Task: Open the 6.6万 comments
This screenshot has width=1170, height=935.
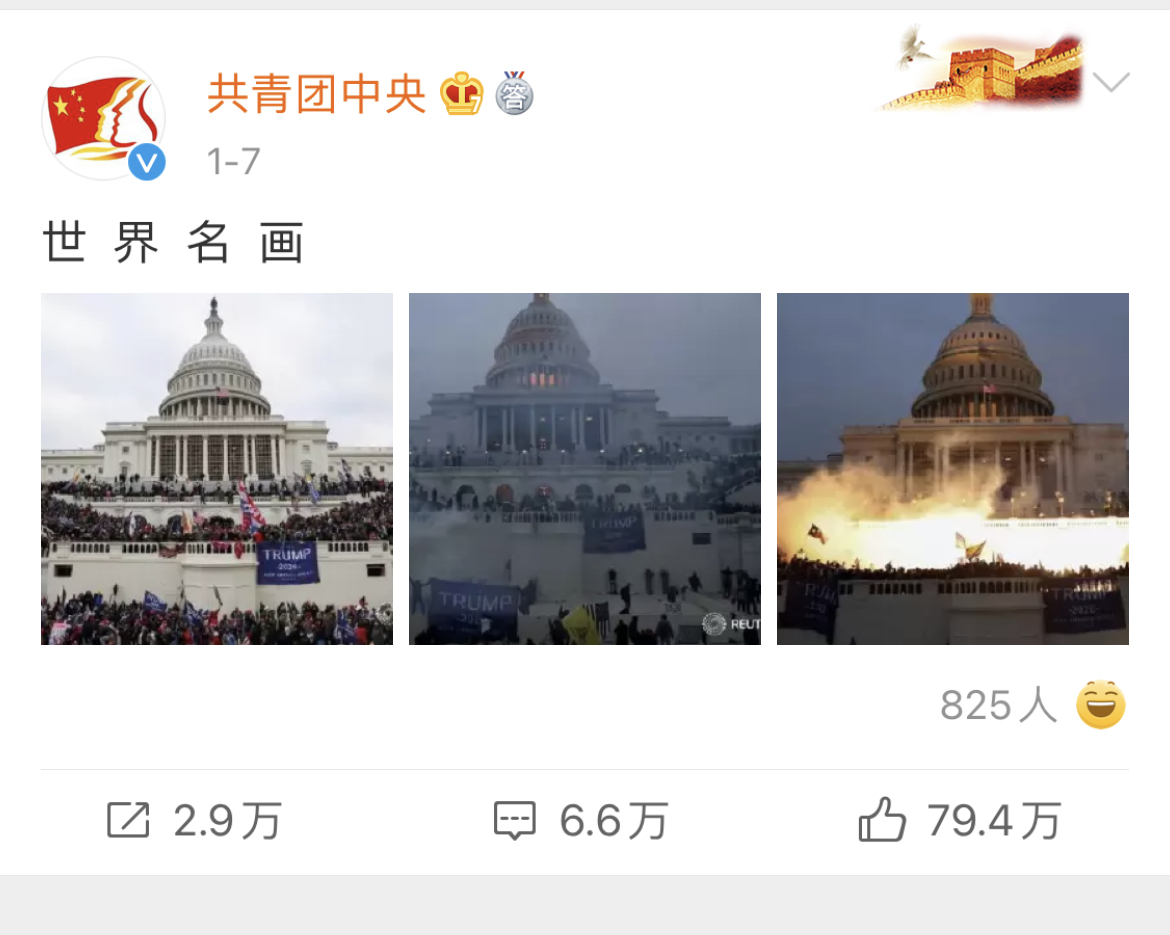Action: [x=582, y=821]
